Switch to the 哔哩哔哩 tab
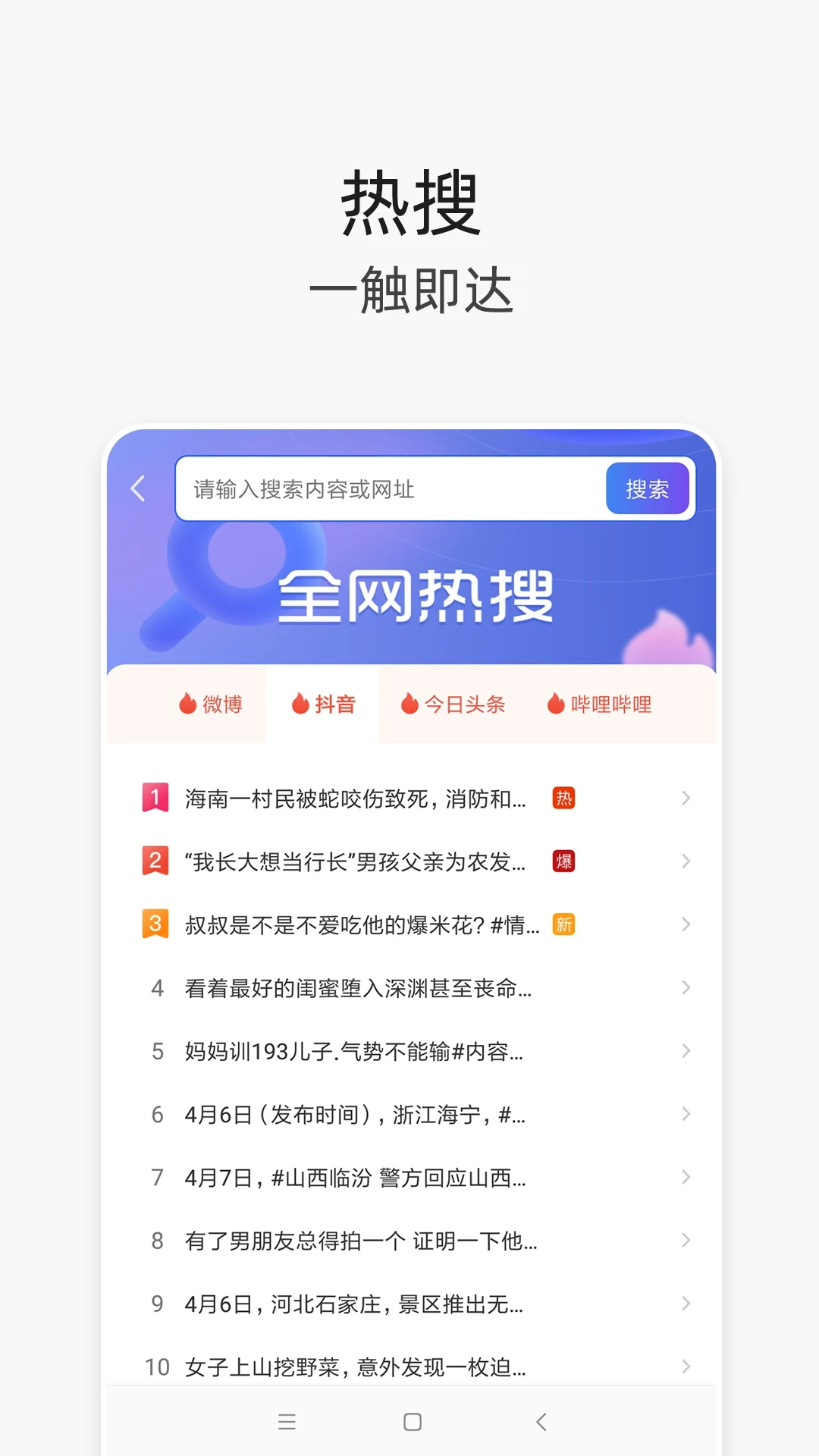This screenshot has width=819, height=1456. coord(611,704)
